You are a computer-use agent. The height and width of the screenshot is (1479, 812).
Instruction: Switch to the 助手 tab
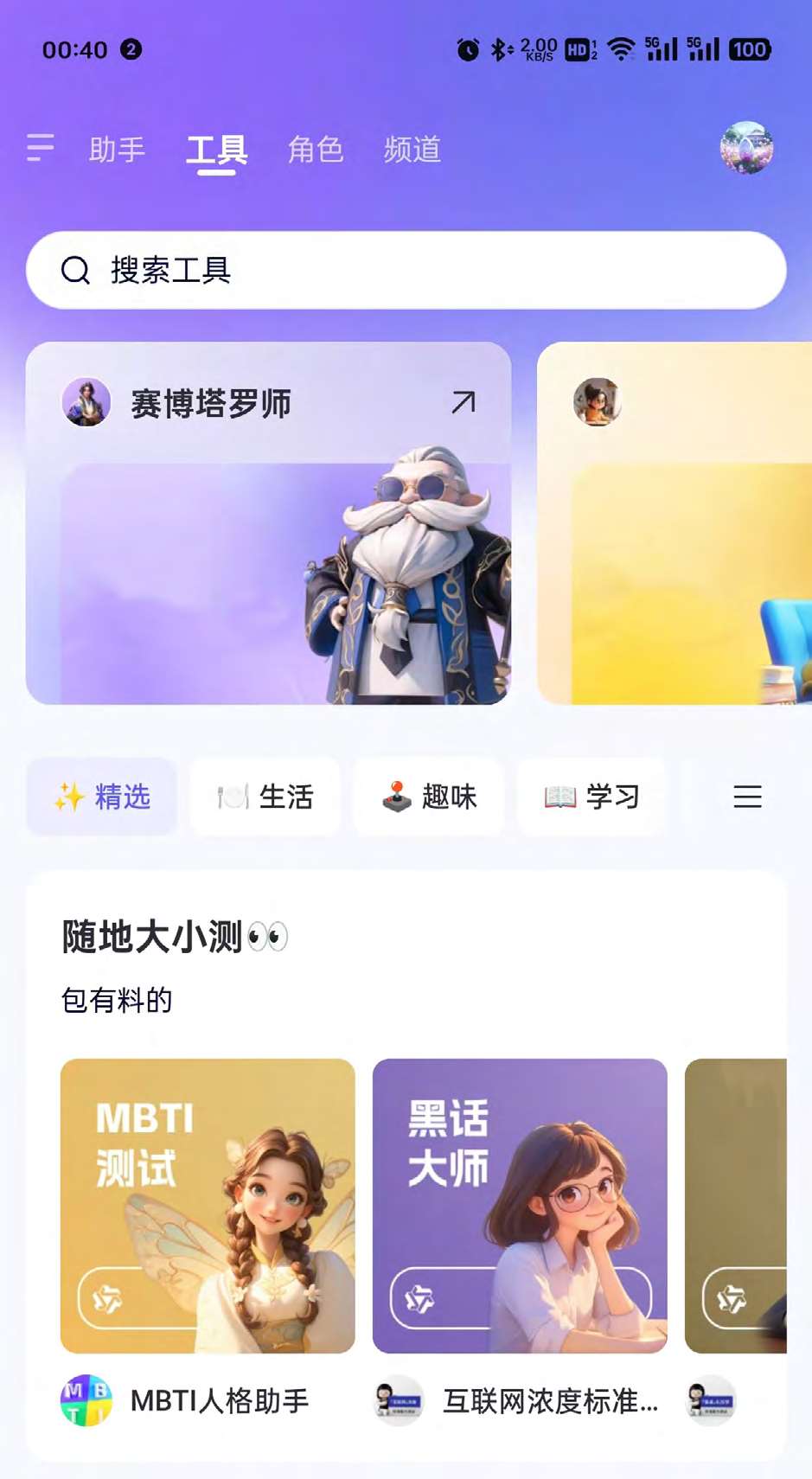117,150
